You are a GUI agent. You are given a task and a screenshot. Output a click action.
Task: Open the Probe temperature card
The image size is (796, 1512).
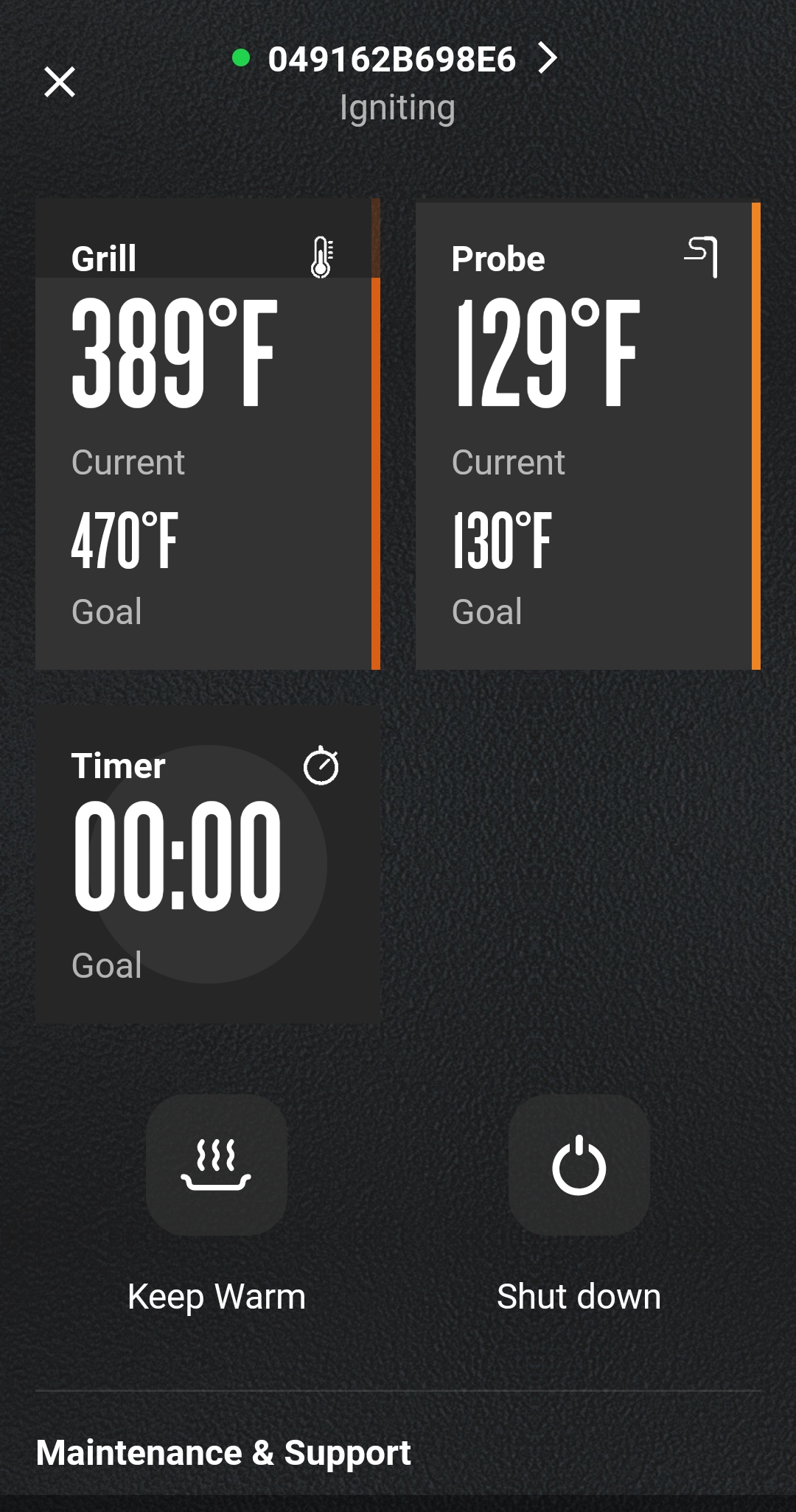tap(587, 435)
